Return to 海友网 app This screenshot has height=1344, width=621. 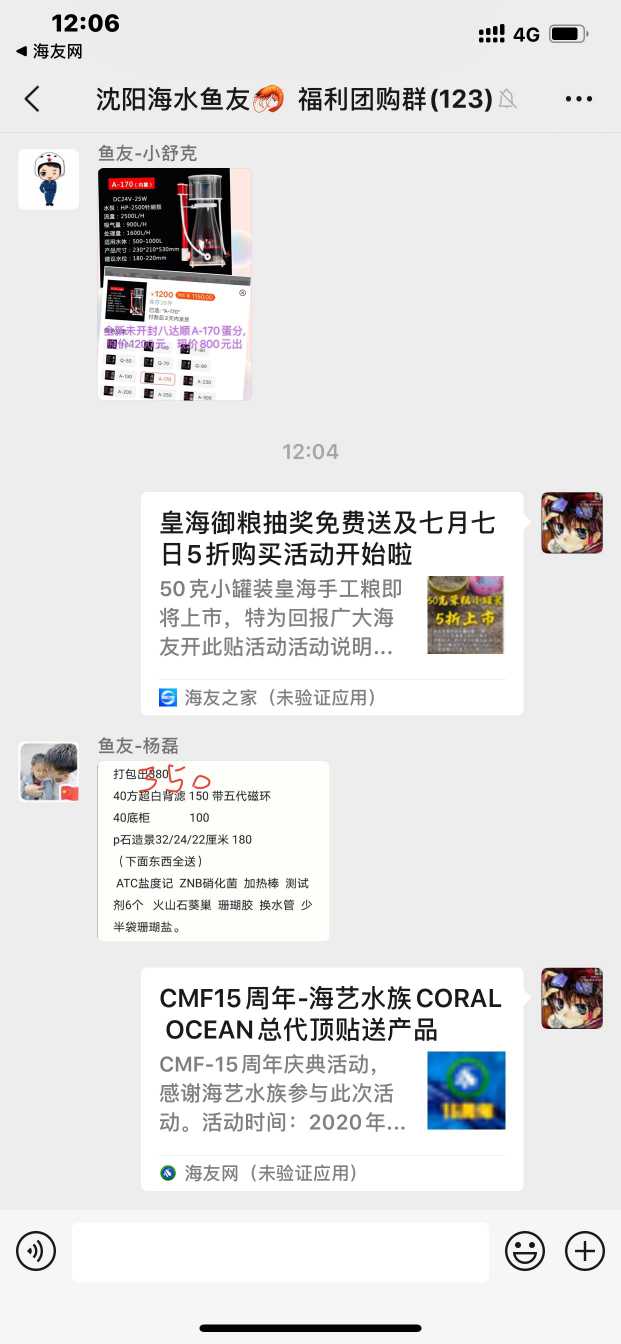click(x=49, y=51)
